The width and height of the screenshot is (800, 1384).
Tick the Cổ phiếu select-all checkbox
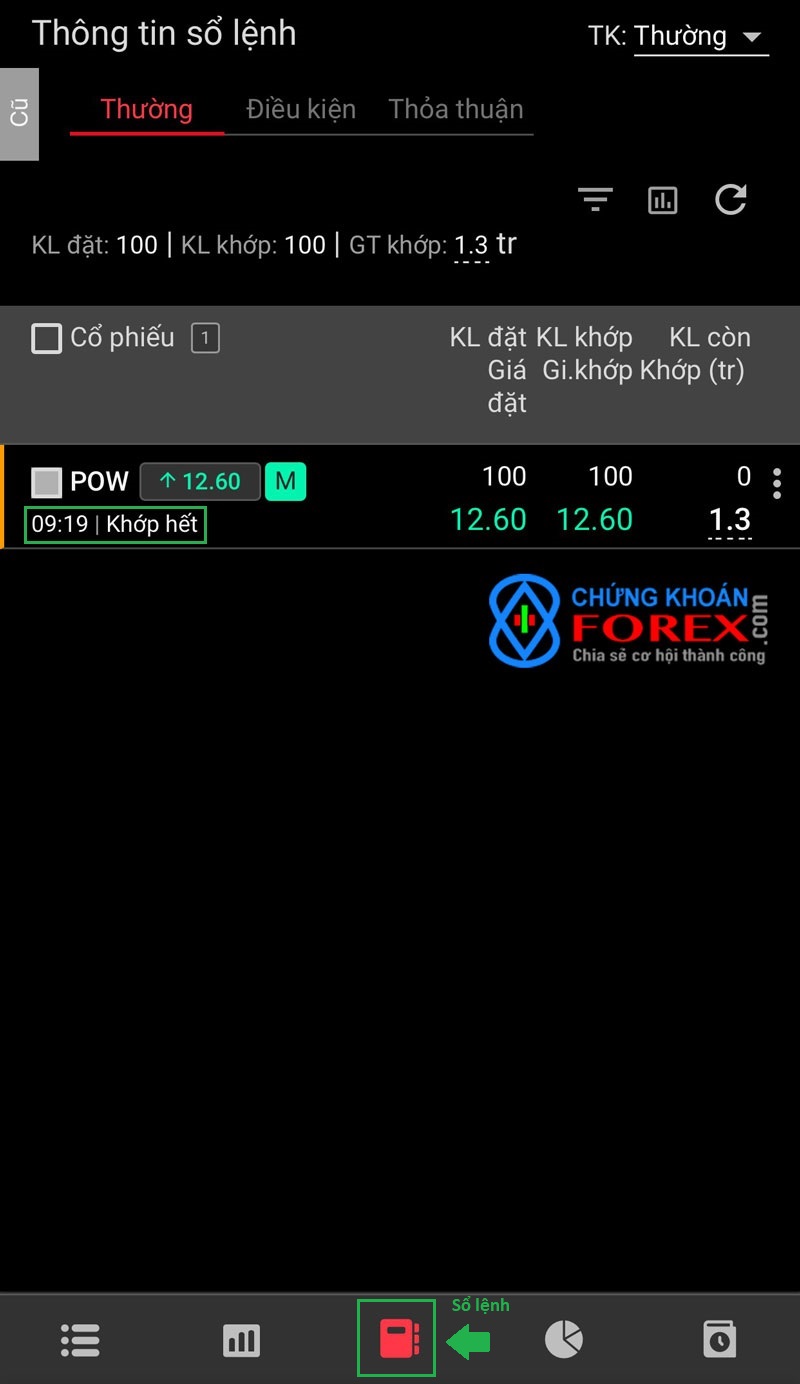(x=46, y=339)
